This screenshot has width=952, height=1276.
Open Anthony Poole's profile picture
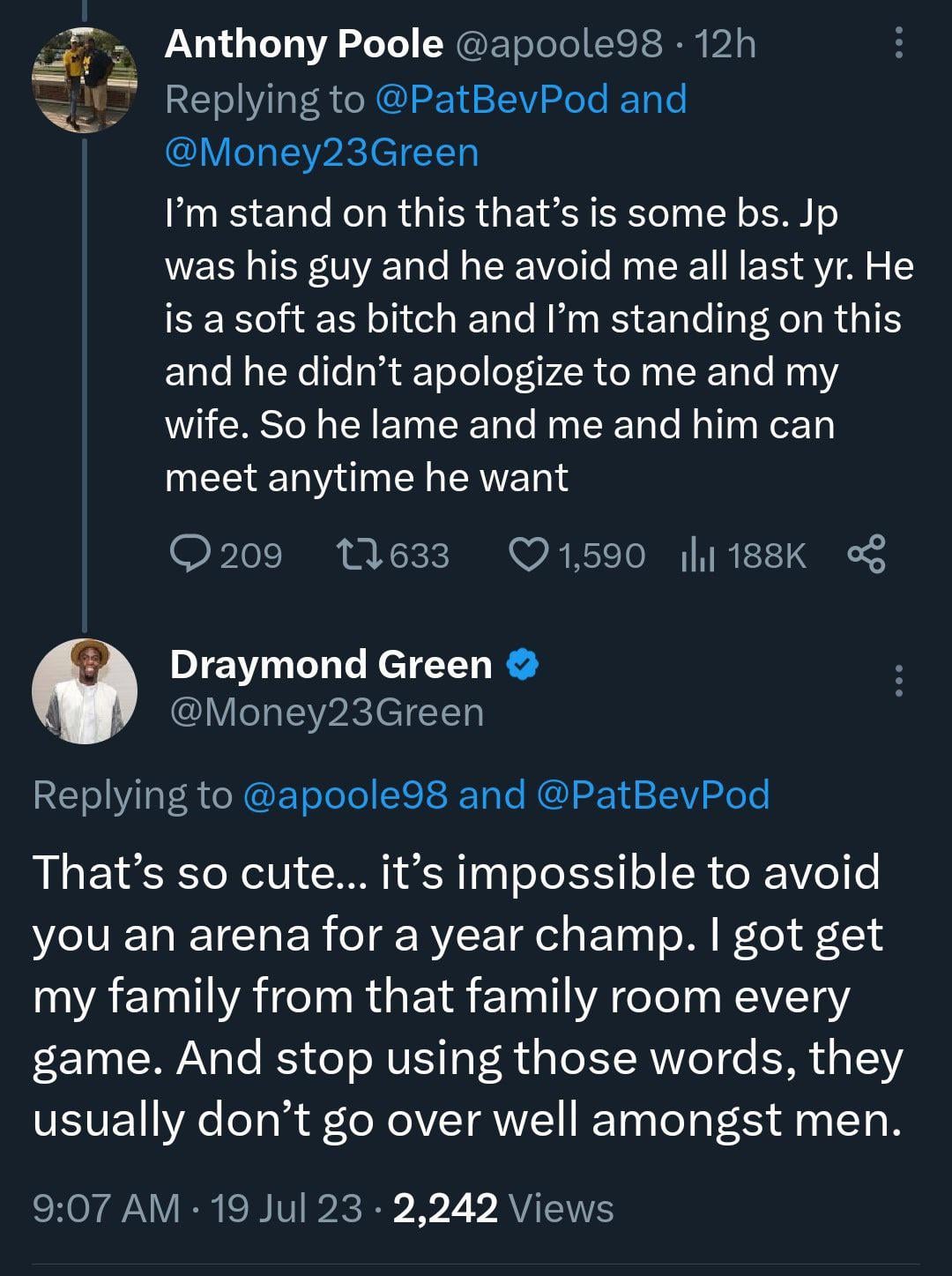point(85,79)
